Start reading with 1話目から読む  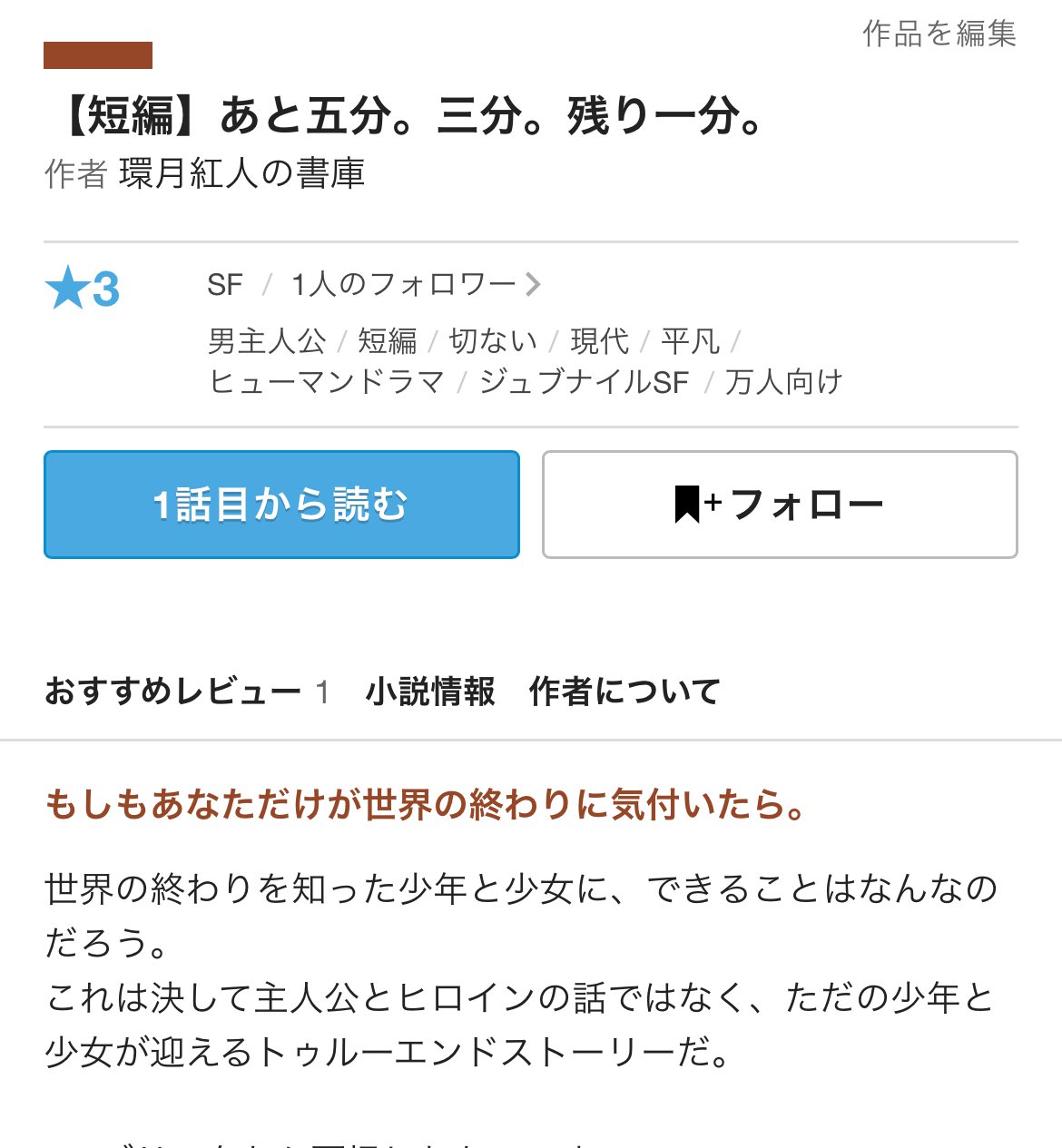click(281, 505)
